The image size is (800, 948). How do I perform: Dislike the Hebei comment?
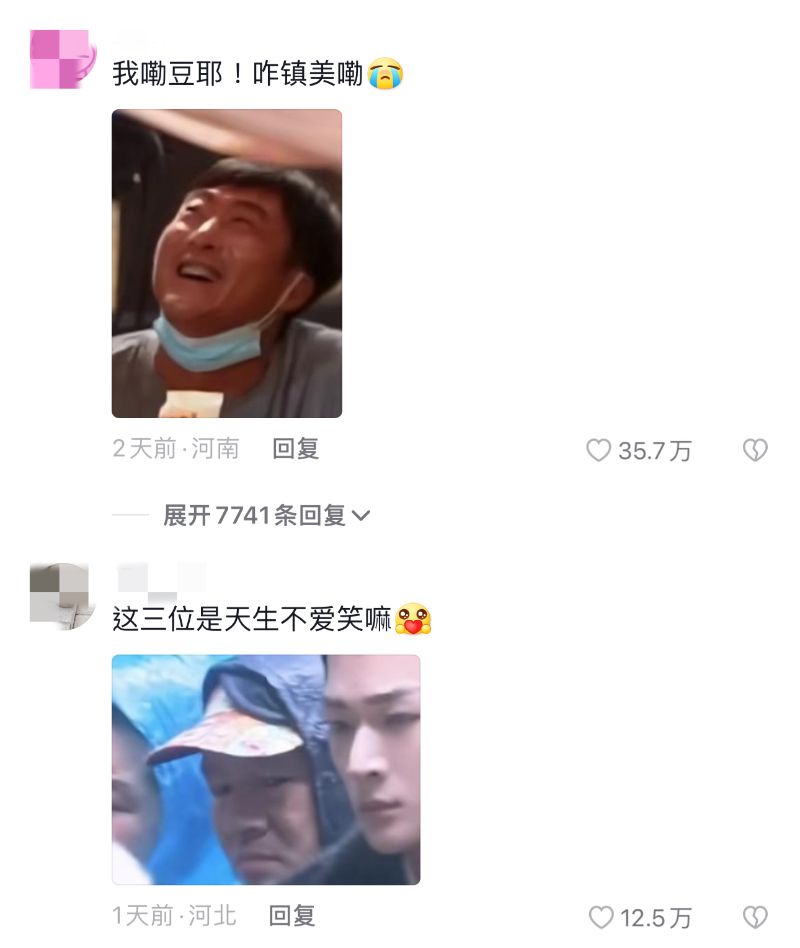[x=756, y=917]
